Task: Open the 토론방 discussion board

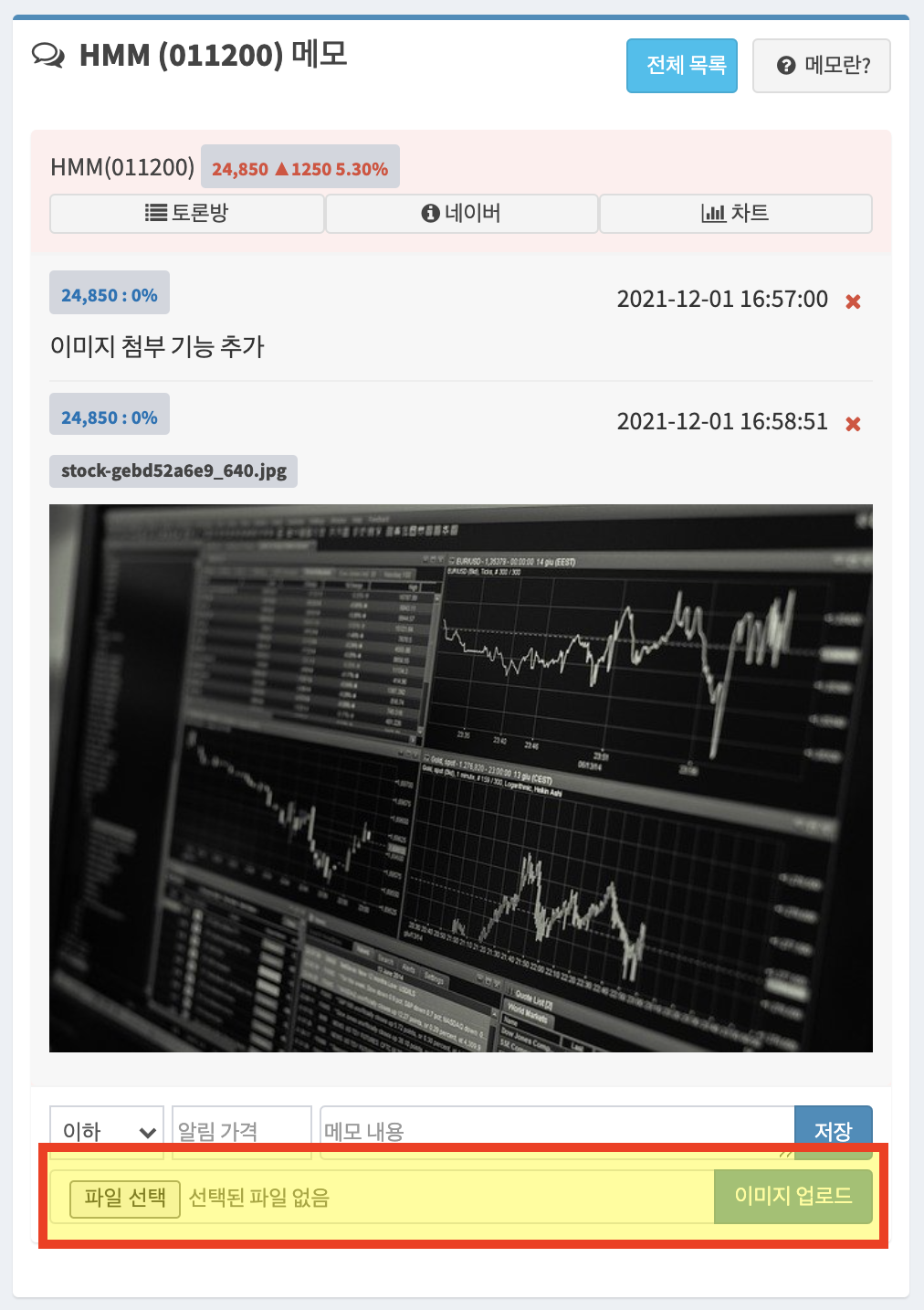Action: coord(187,214)
